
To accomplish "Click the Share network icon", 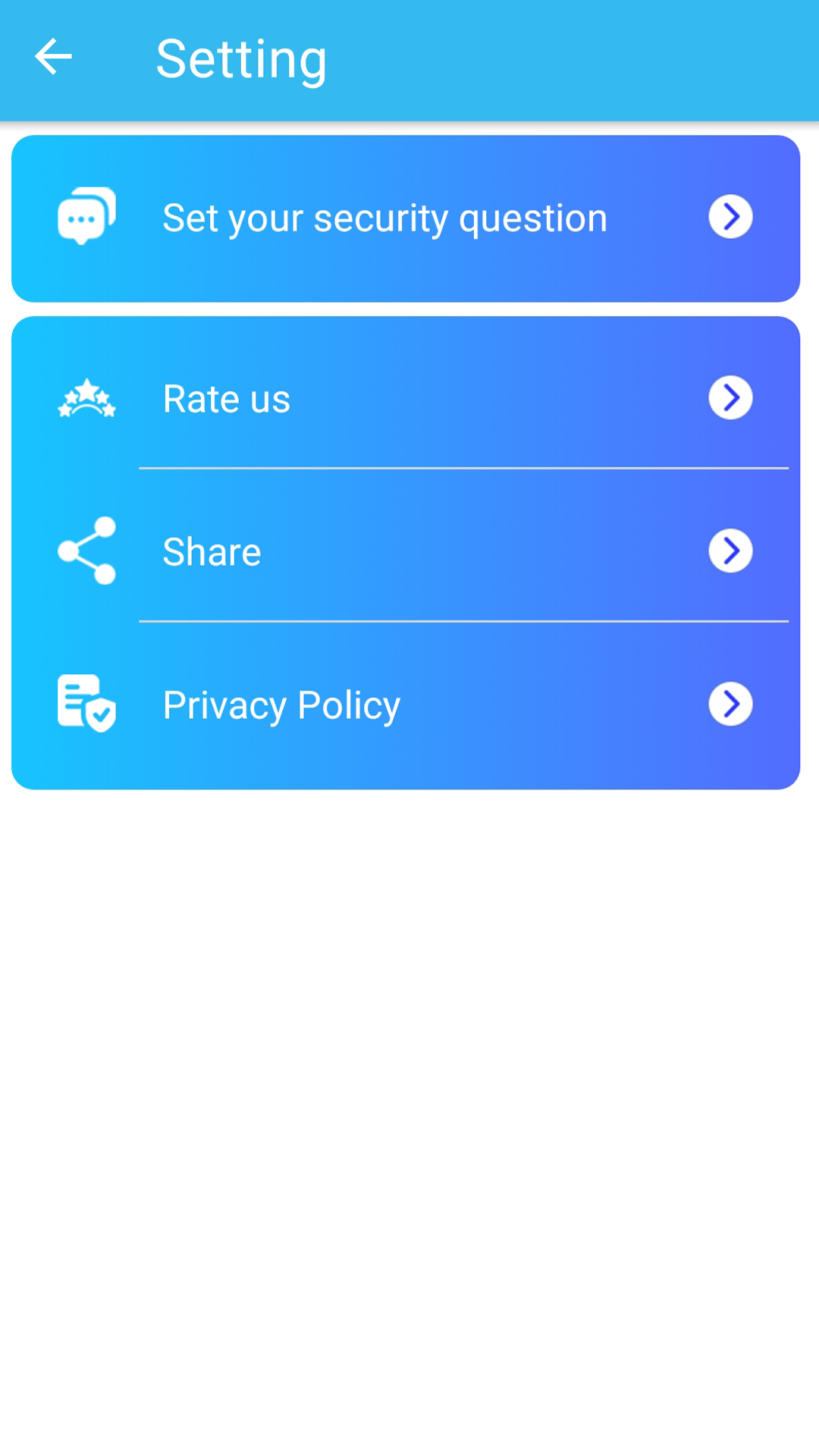I will point(86,551).
